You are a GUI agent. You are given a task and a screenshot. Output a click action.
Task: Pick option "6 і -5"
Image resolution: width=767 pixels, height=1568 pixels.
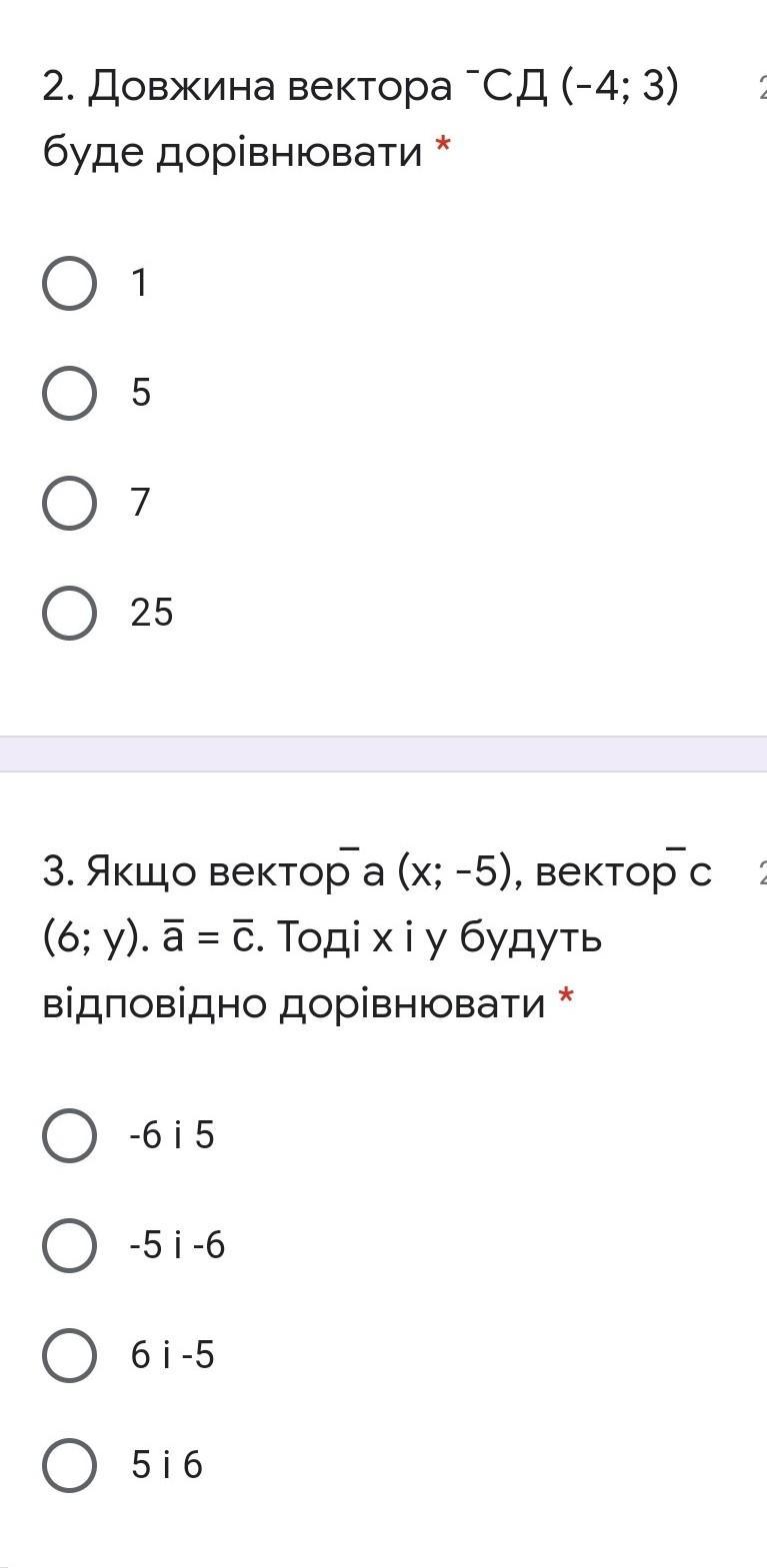click(x=70, y=1355)
